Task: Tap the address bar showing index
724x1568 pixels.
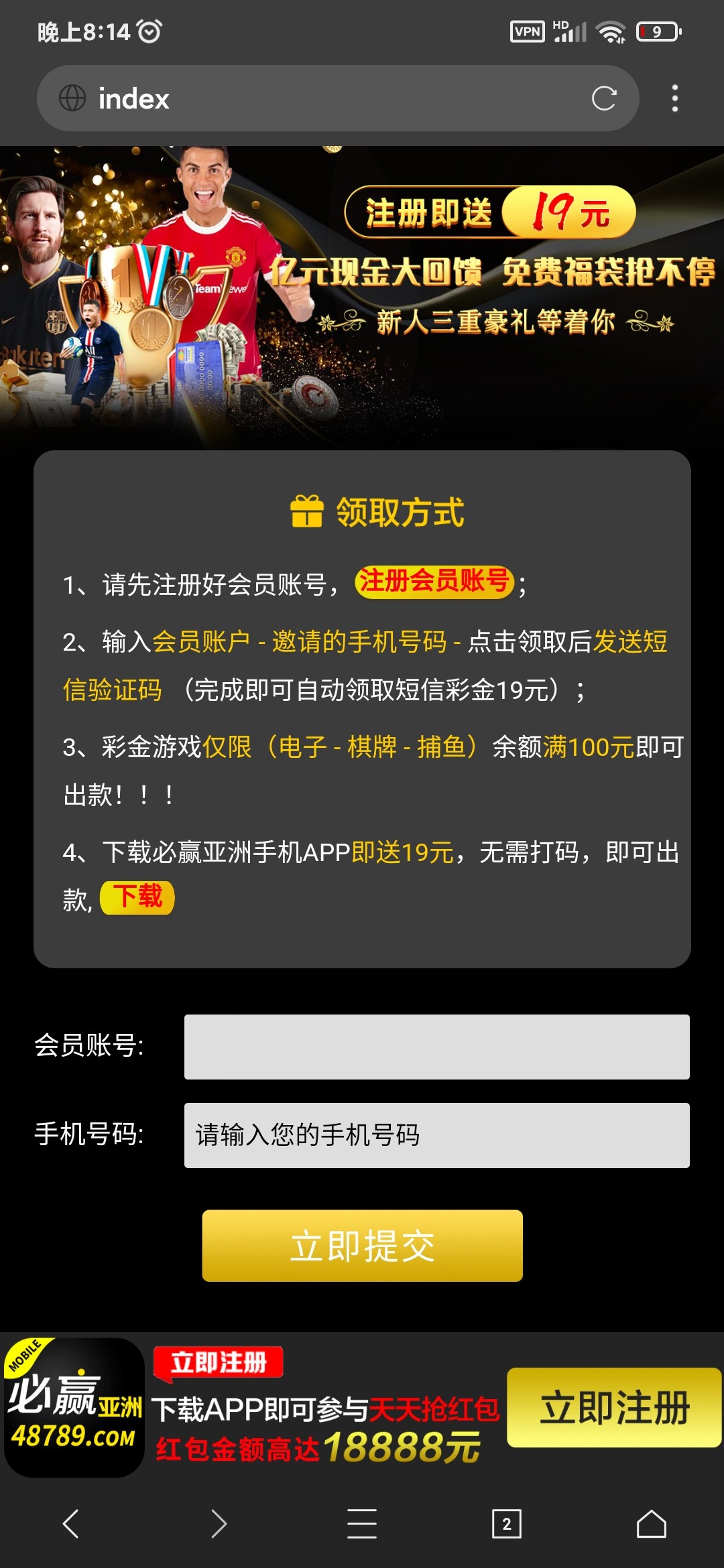Action: [x=268, y=99]
